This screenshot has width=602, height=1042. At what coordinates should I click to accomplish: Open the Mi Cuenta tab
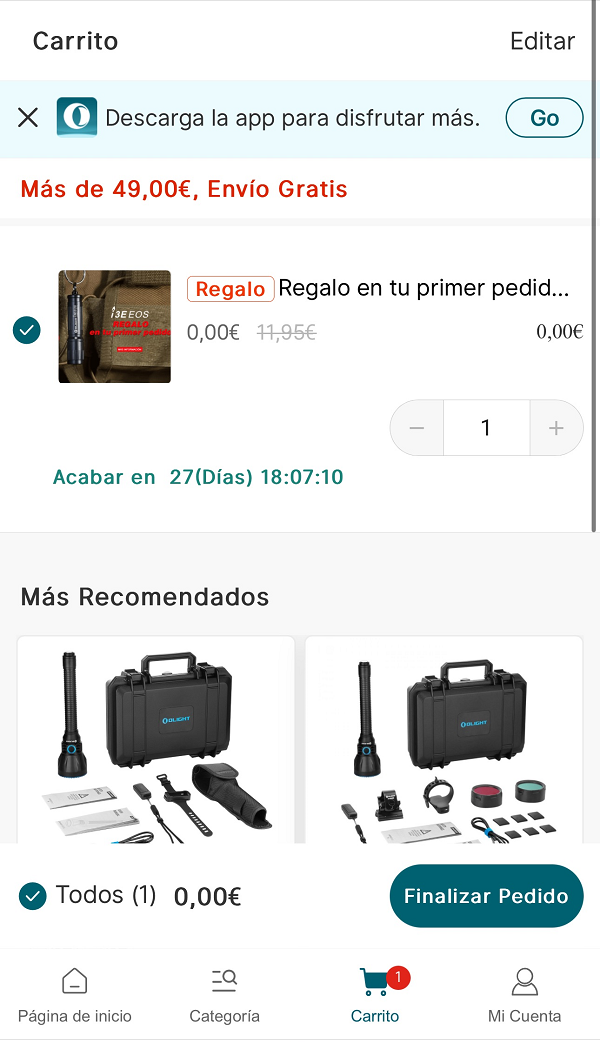(524, 995)
